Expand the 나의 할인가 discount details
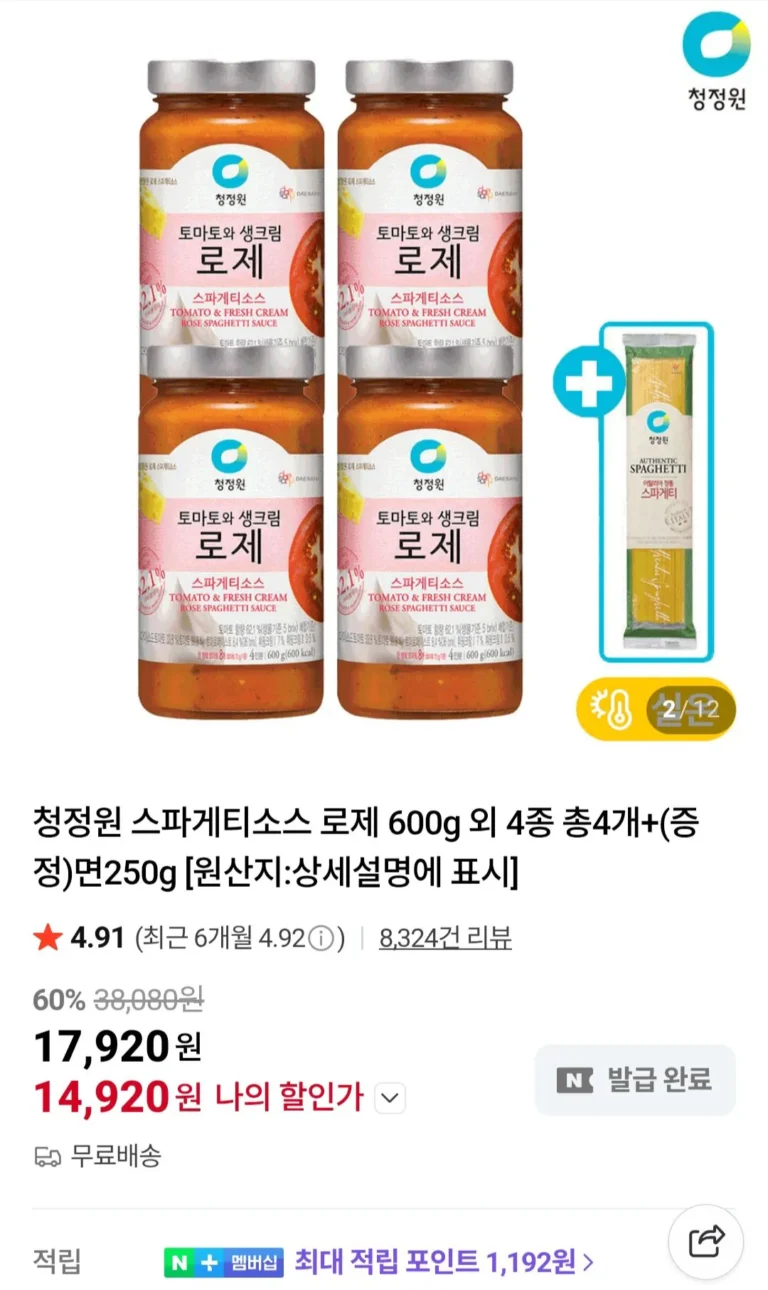Screen dimensions: 768x1290 click(390, 1099)
